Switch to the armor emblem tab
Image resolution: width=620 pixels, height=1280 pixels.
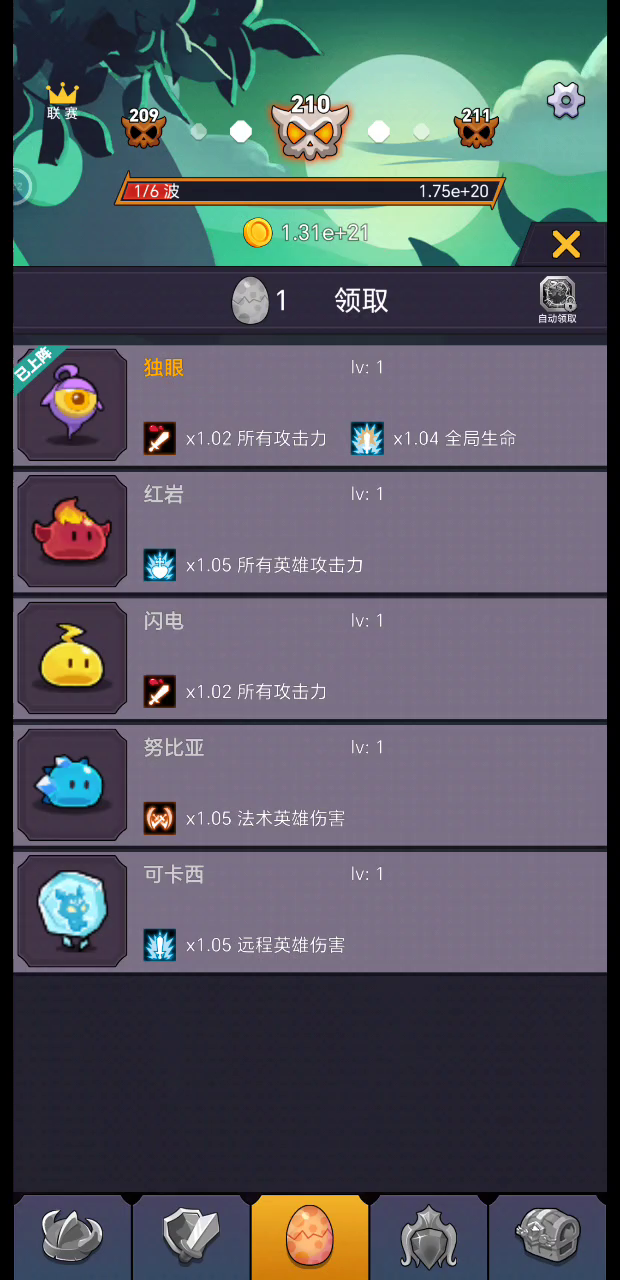click(x=429, y=1237)
